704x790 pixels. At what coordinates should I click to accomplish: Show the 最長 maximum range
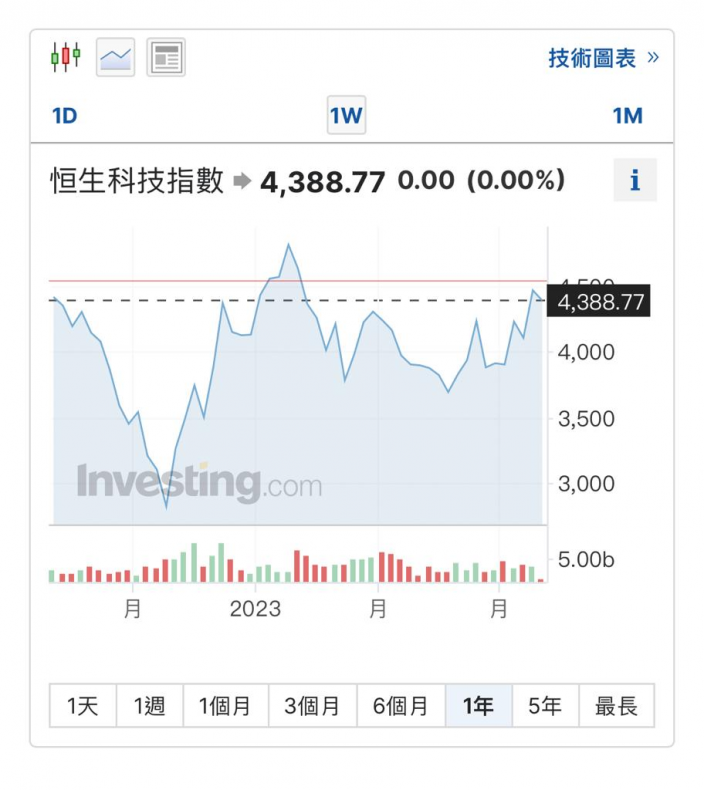617,705
